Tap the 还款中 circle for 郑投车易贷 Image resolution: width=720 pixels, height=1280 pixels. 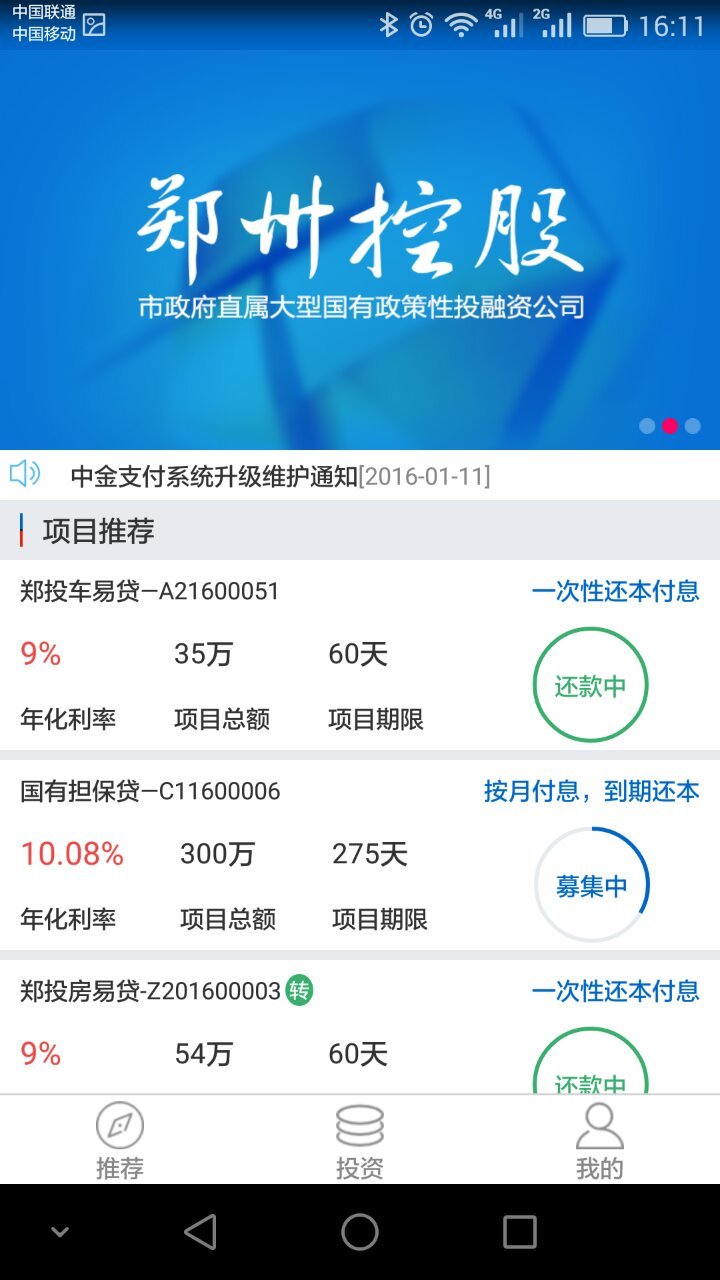pos(591,685)
